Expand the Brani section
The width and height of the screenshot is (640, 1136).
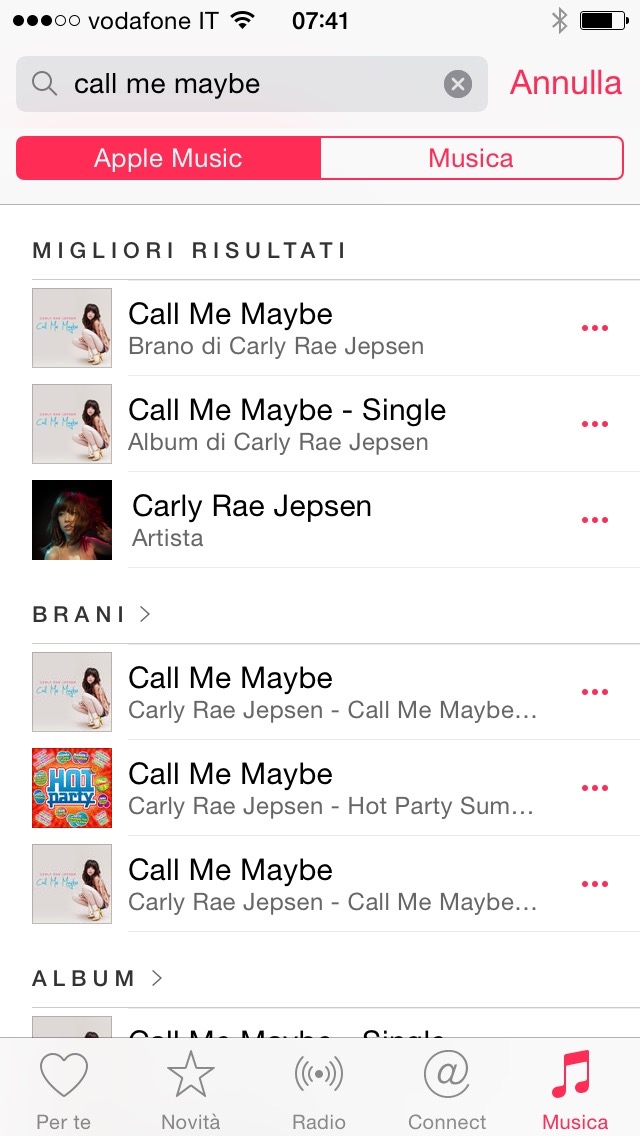tap(92, 614)
